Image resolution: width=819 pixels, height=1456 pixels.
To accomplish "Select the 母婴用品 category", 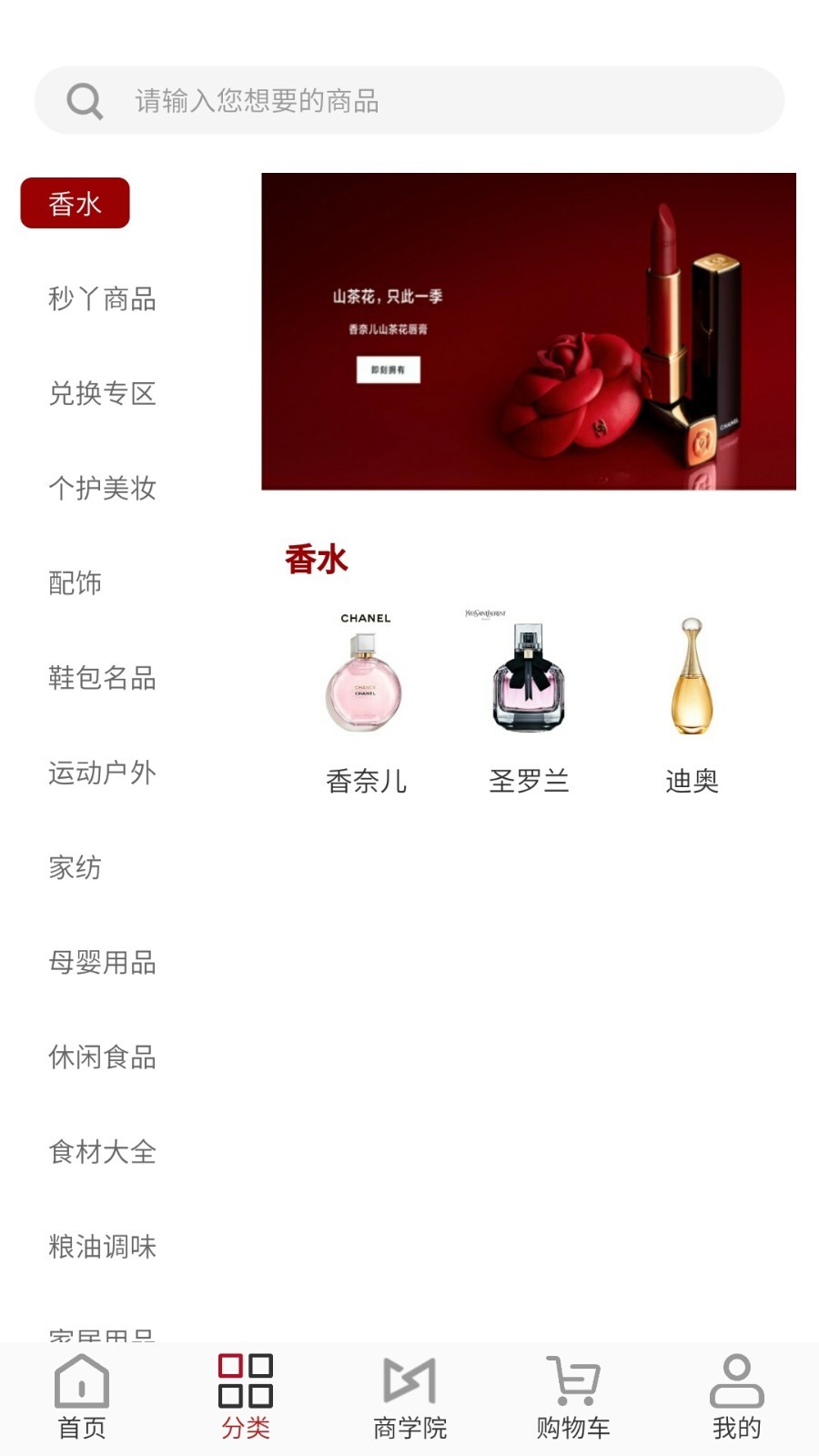I will point(102,962).
